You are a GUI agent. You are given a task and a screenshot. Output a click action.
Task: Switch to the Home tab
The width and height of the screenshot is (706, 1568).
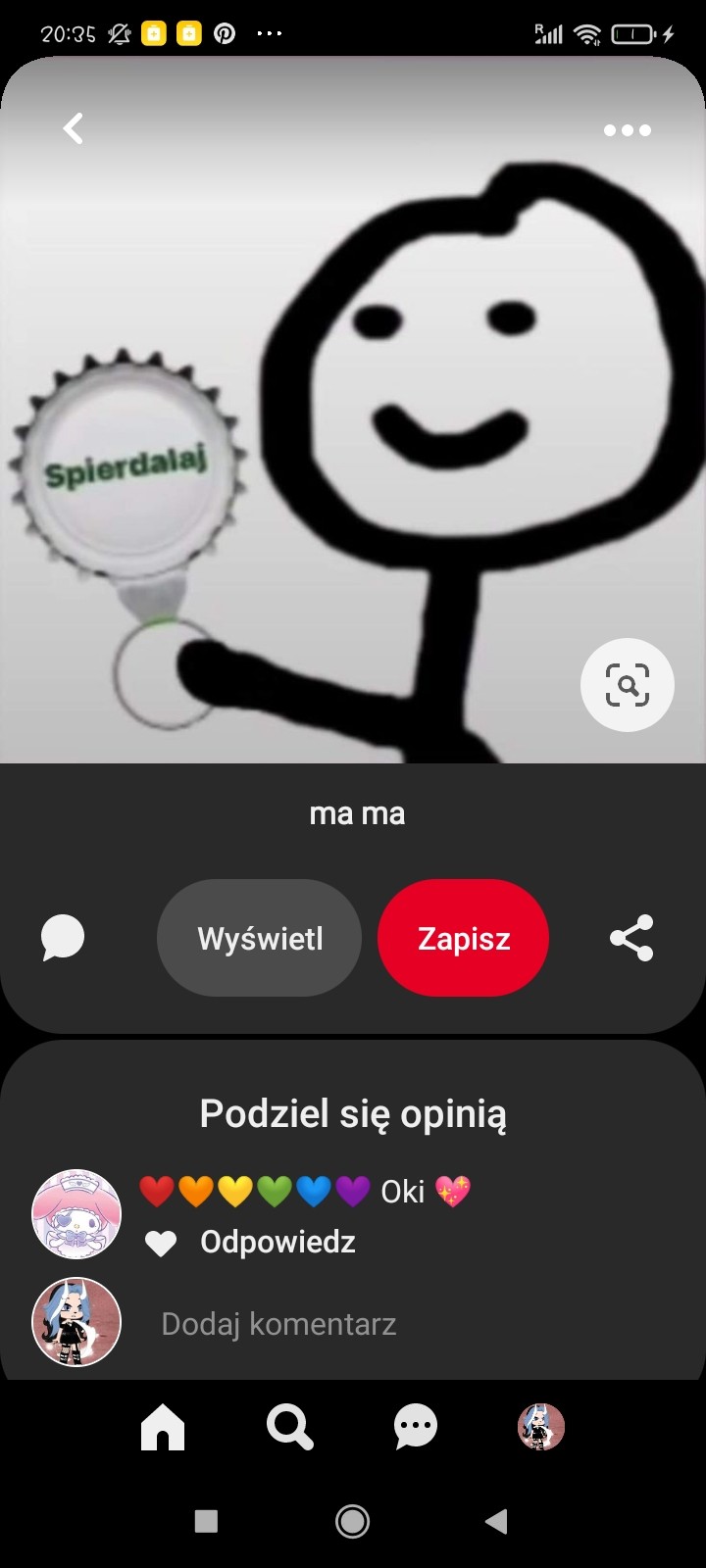coord(163,1426)
